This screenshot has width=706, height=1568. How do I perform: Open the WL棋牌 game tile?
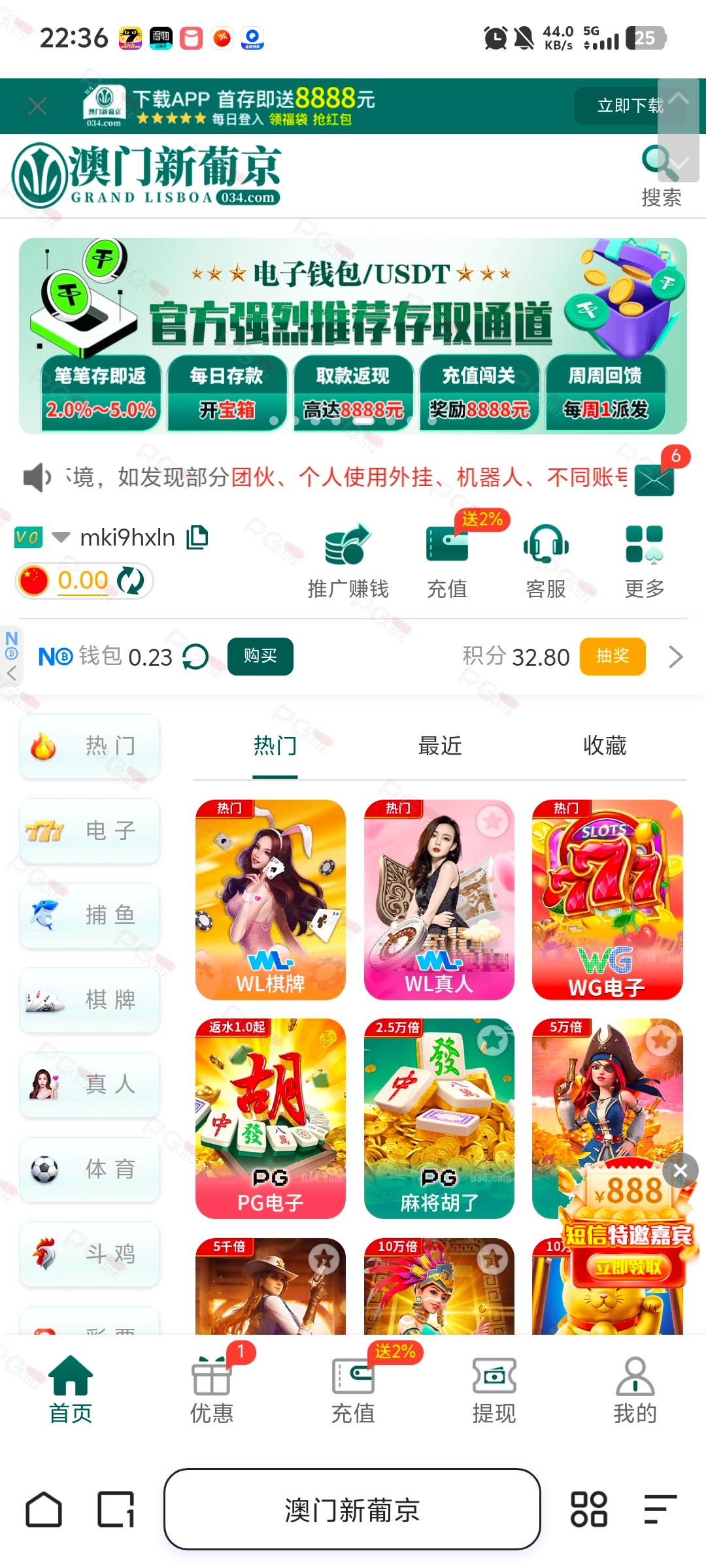[271, 900]
